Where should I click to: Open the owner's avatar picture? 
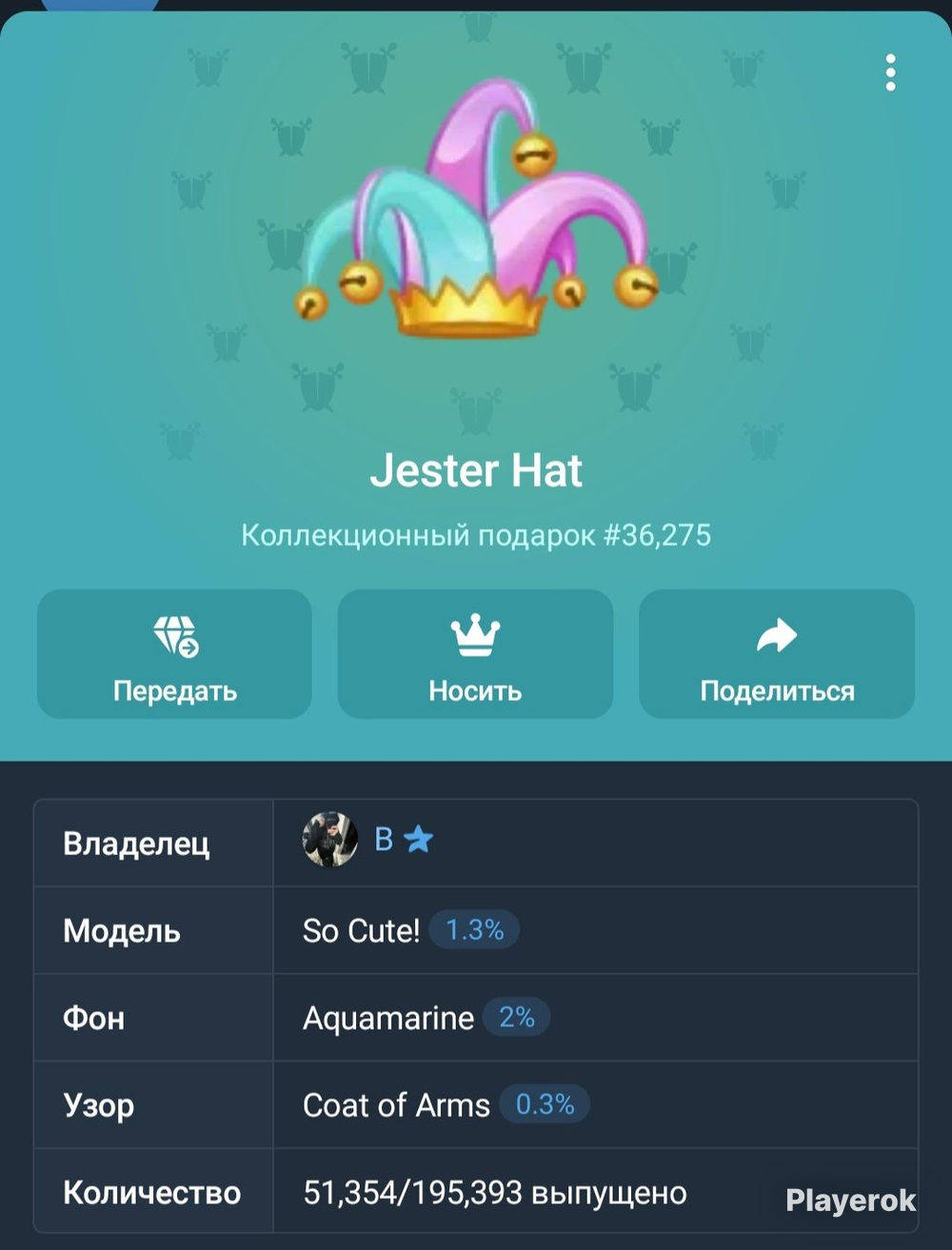coord(328,842)
